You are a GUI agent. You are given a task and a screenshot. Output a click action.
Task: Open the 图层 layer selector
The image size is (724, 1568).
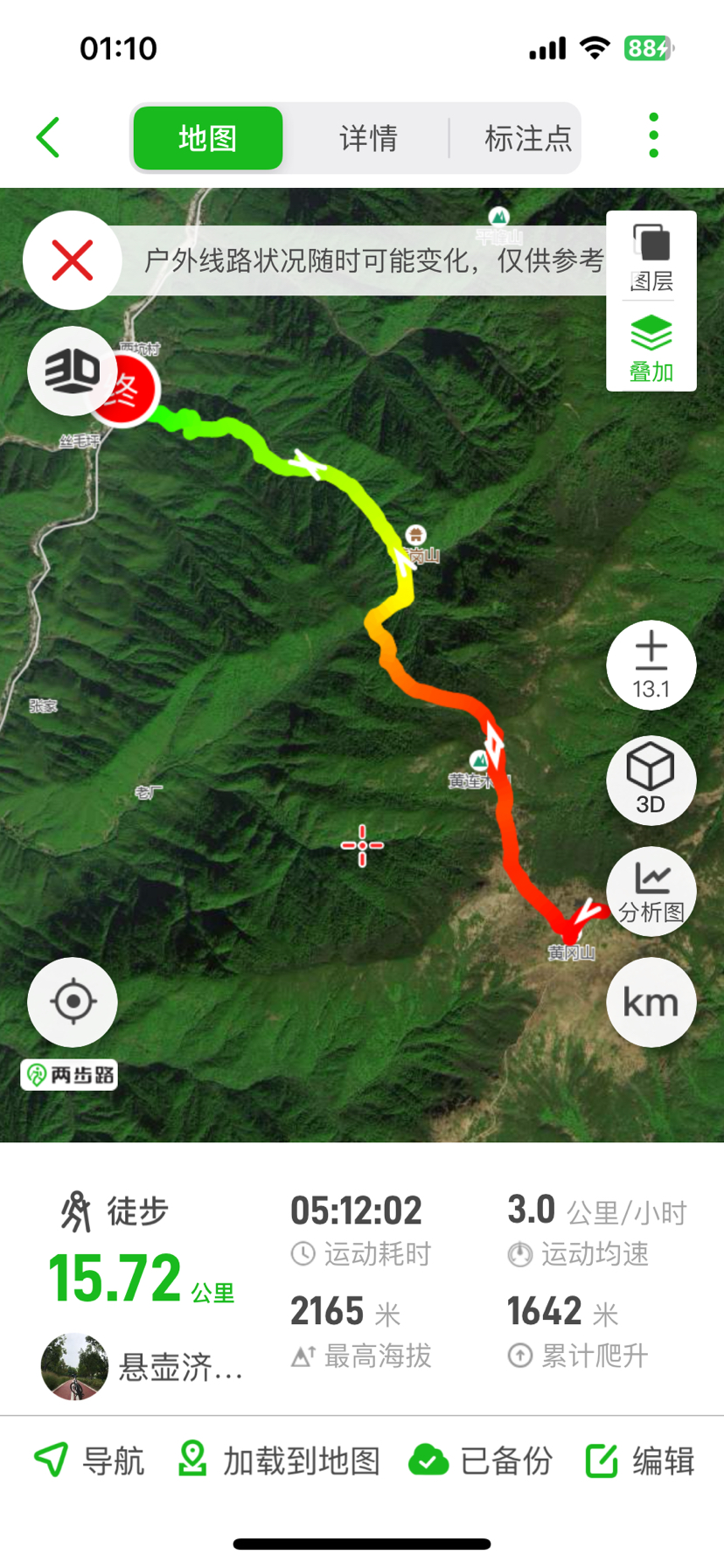pyautogui.click(x=651, y=257)
